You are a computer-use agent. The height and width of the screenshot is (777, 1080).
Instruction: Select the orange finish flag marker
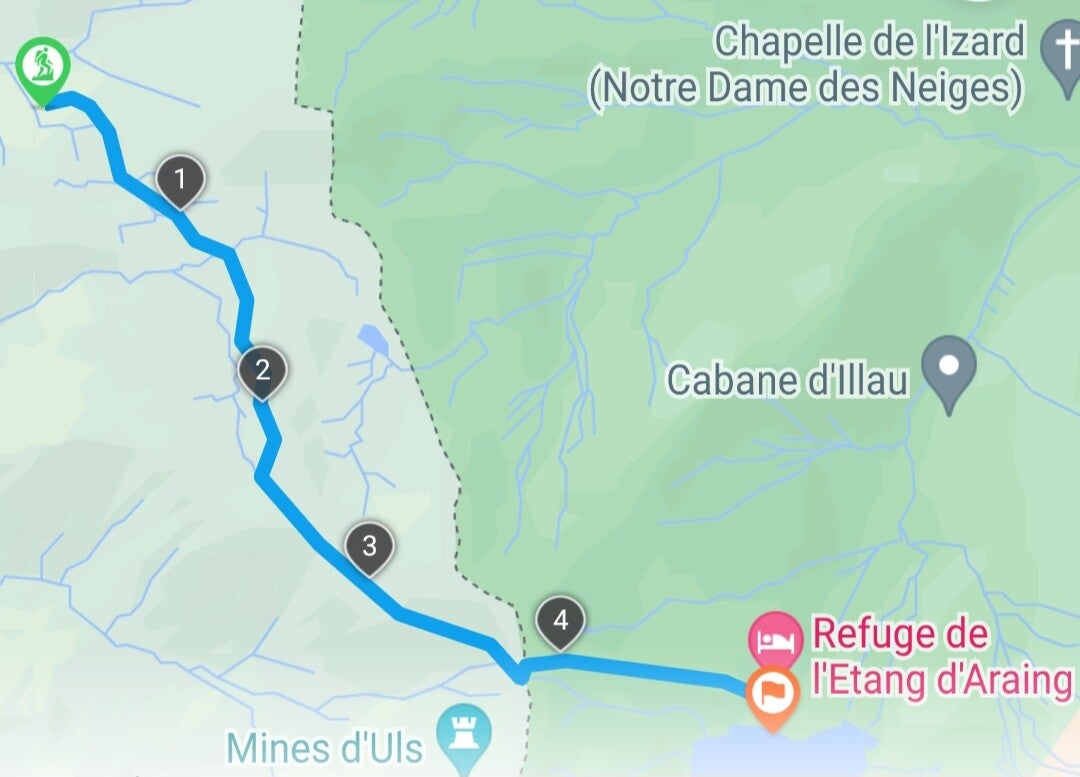coord(772,690)
